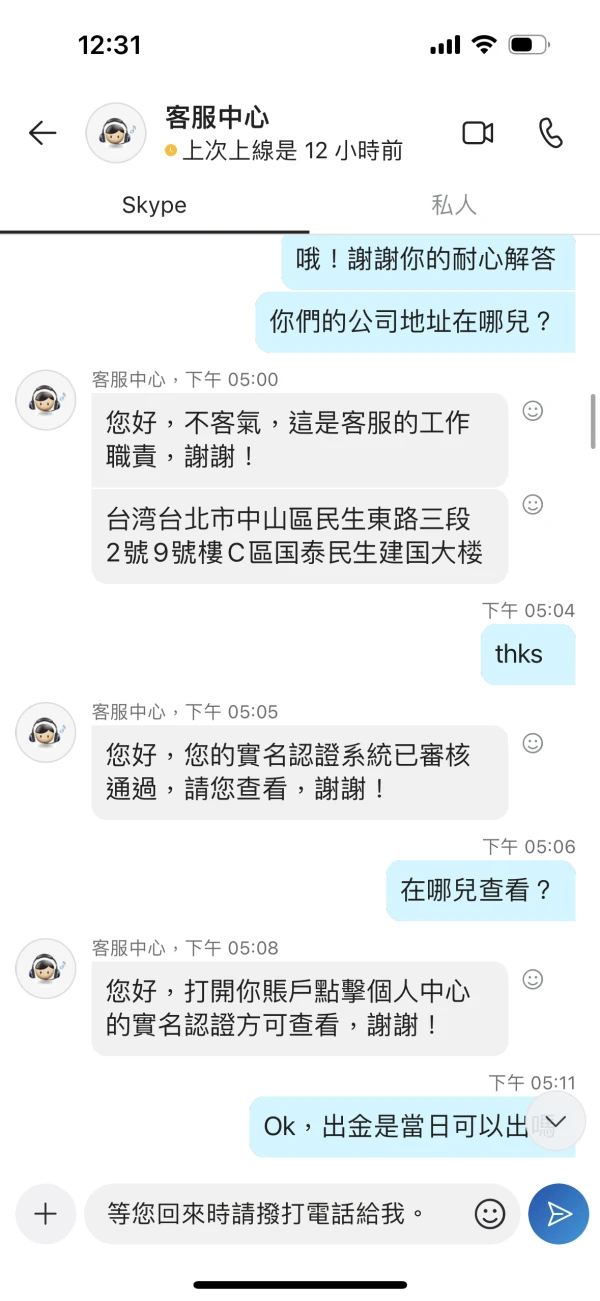600x1301 pixels.
Task: React to the 實名認證系統已審核 message
Action: [533, 743]
